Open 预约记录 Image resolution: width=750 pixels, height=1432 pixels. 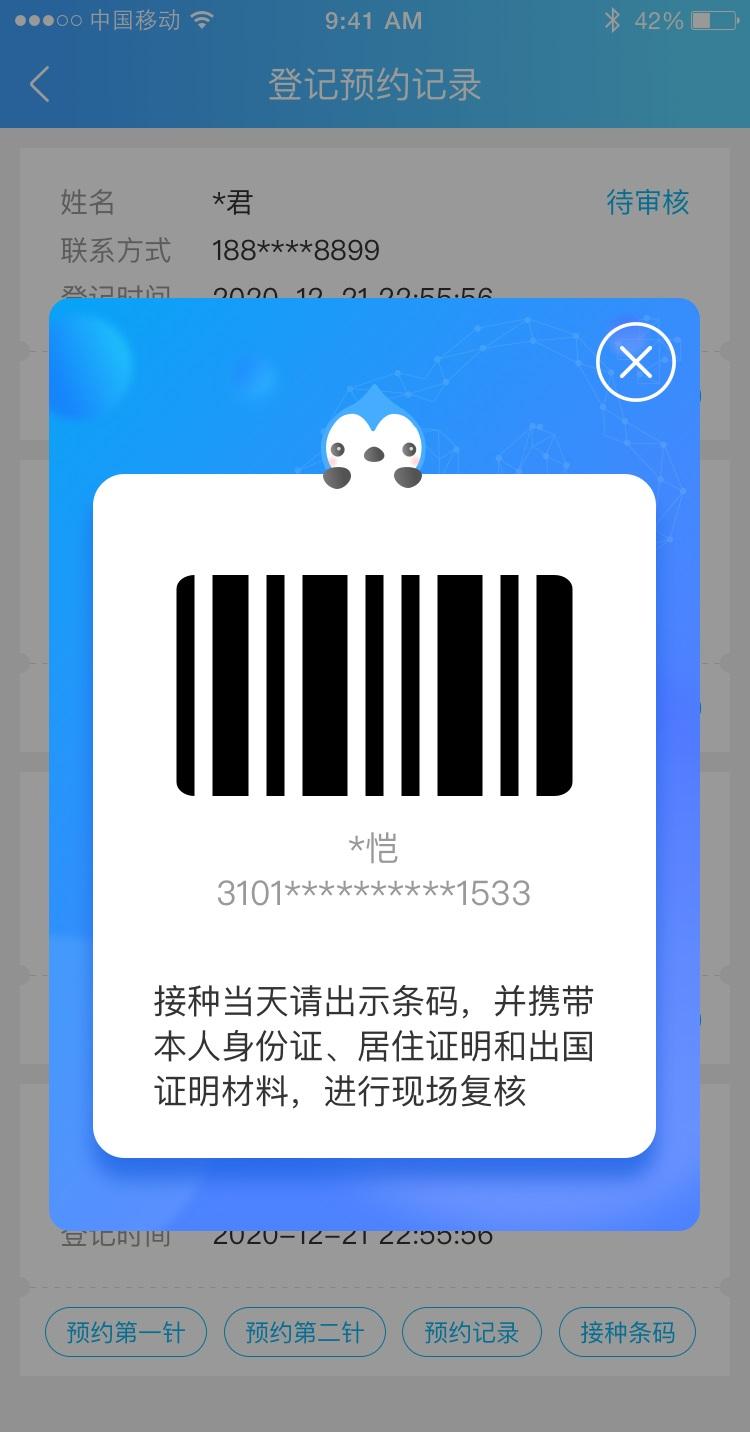471,1332
